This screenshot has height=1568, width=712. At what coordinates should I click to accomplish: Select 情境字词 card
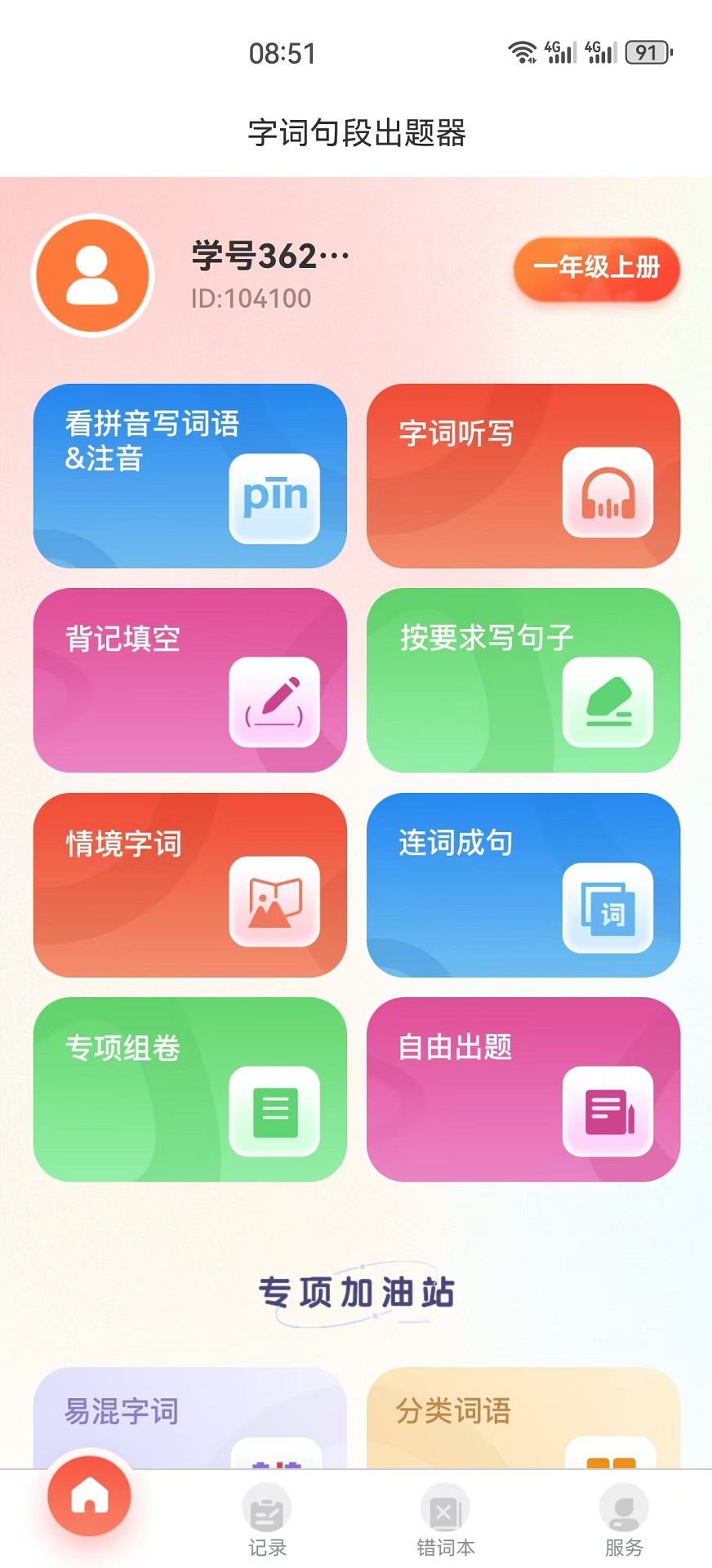(189, 884)
